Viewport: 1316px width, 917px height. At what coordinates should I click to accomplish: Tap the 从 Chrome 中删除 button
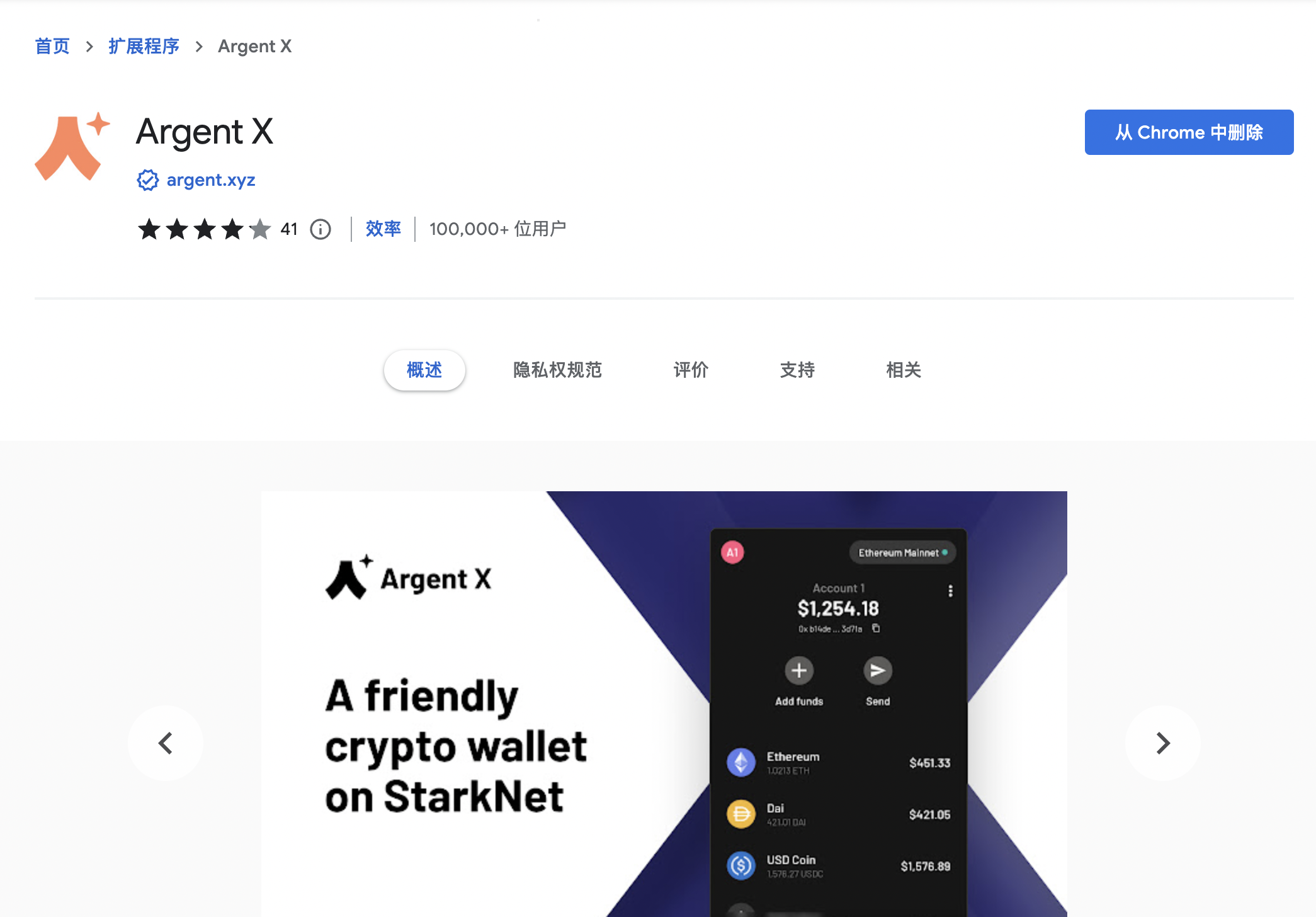[x=1188, y=132]
